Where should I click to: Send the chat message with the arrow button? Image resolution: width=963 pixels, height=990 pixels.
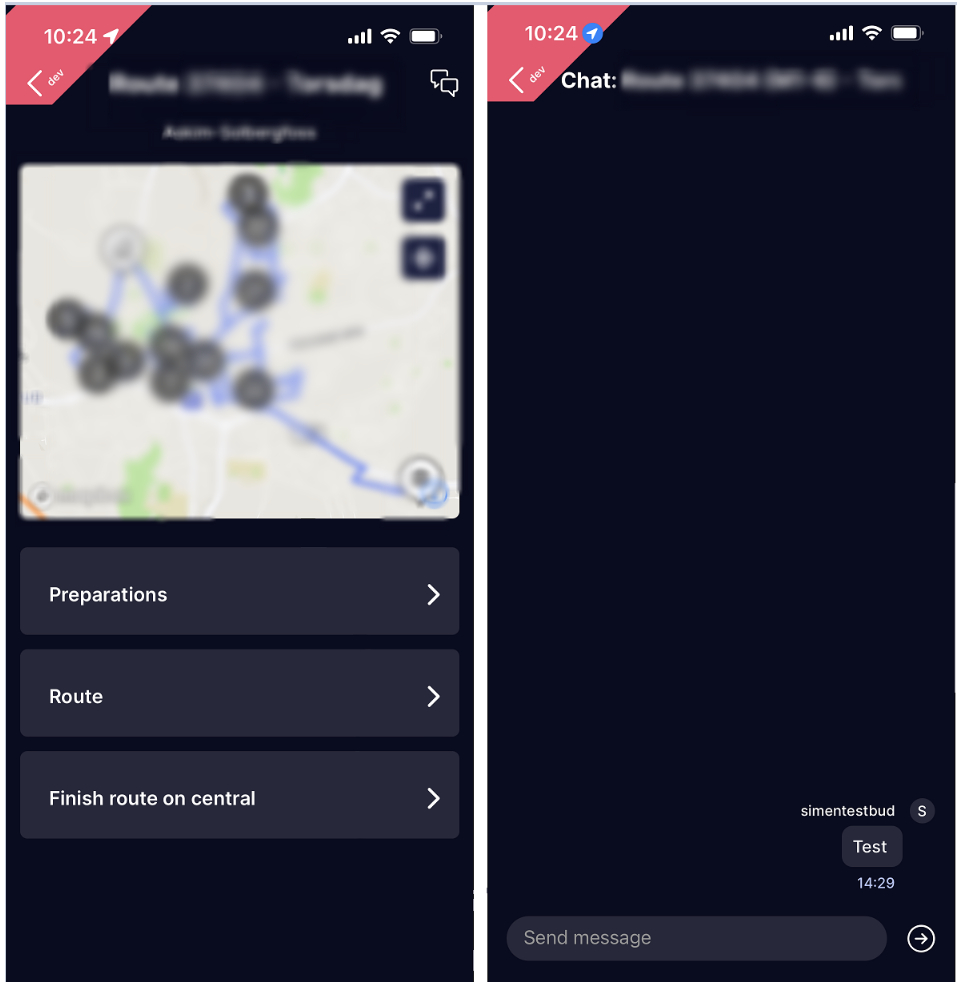(920, 938)
